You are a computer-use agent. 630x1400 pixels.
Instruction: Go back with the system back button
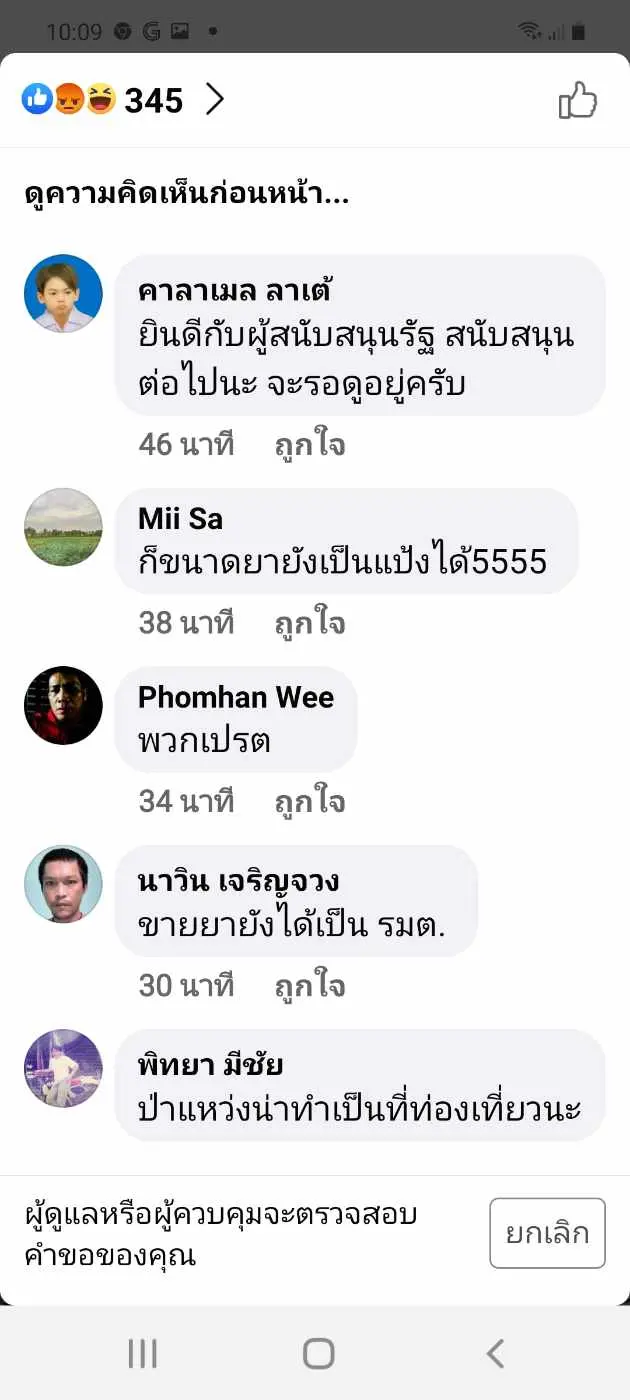pos(495,1353)
